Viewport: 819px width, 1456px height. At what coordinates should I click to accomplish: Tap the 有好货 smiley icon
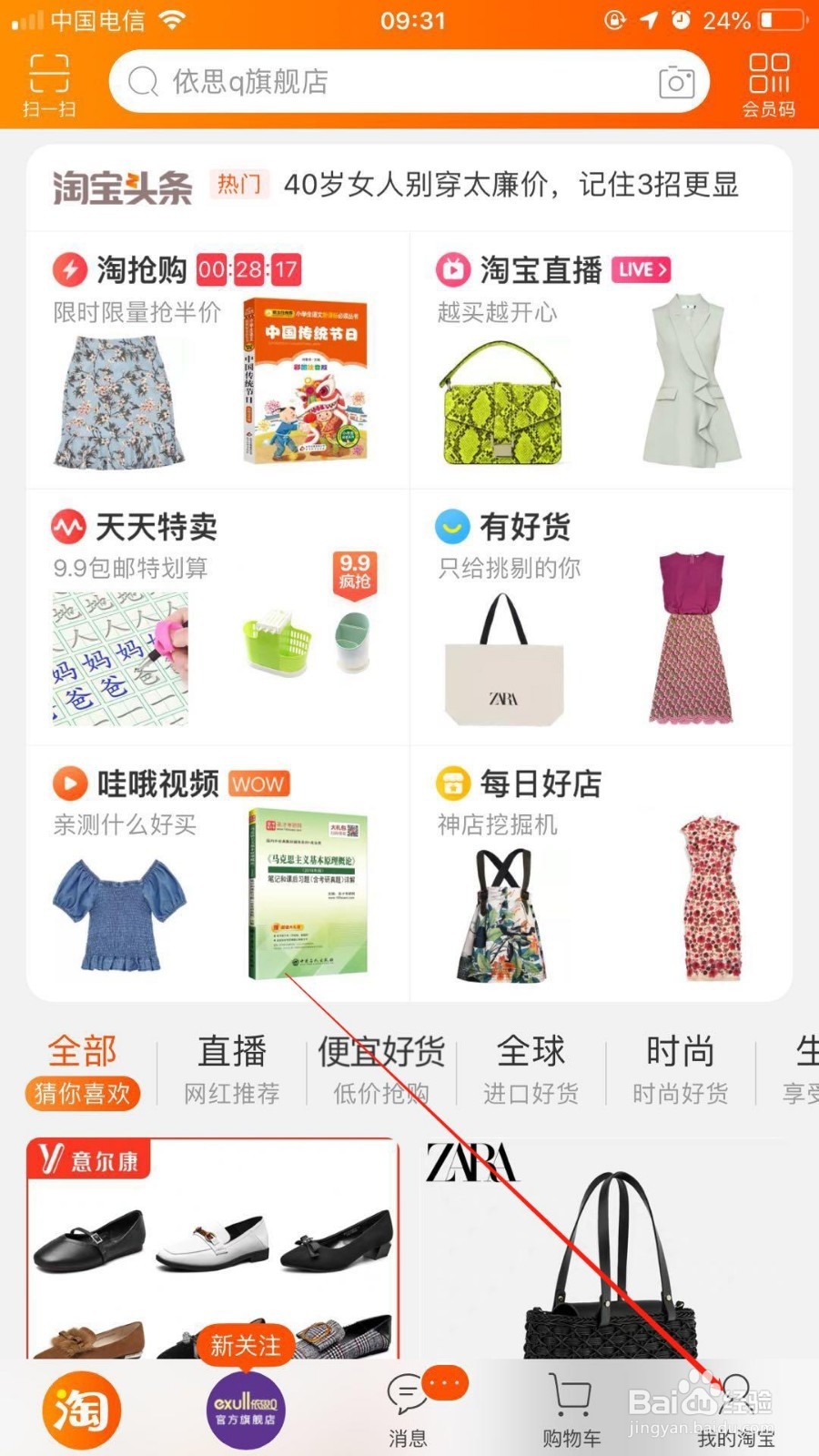[450, 526]
